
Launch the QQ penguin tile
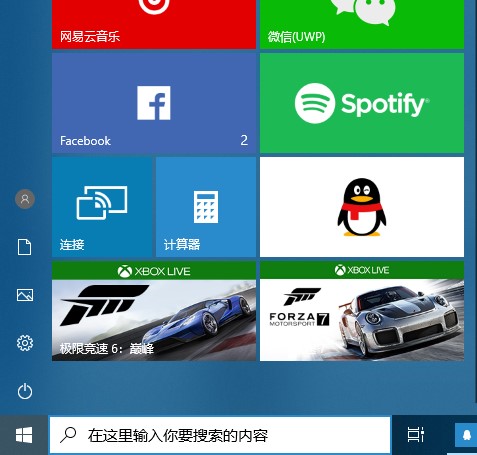coord(362,207)
